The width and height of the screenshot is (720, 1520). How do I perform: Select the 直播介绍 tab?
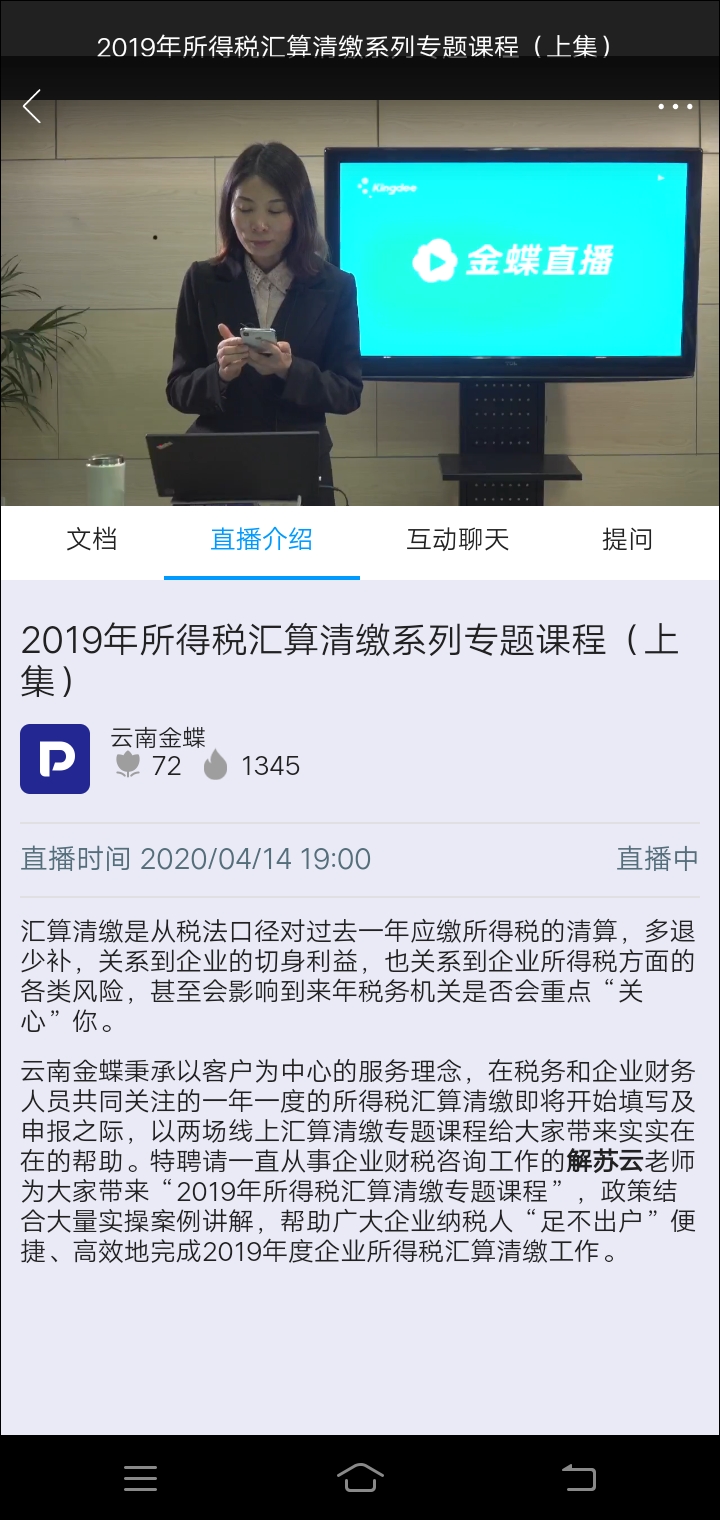tap(262, 540)
